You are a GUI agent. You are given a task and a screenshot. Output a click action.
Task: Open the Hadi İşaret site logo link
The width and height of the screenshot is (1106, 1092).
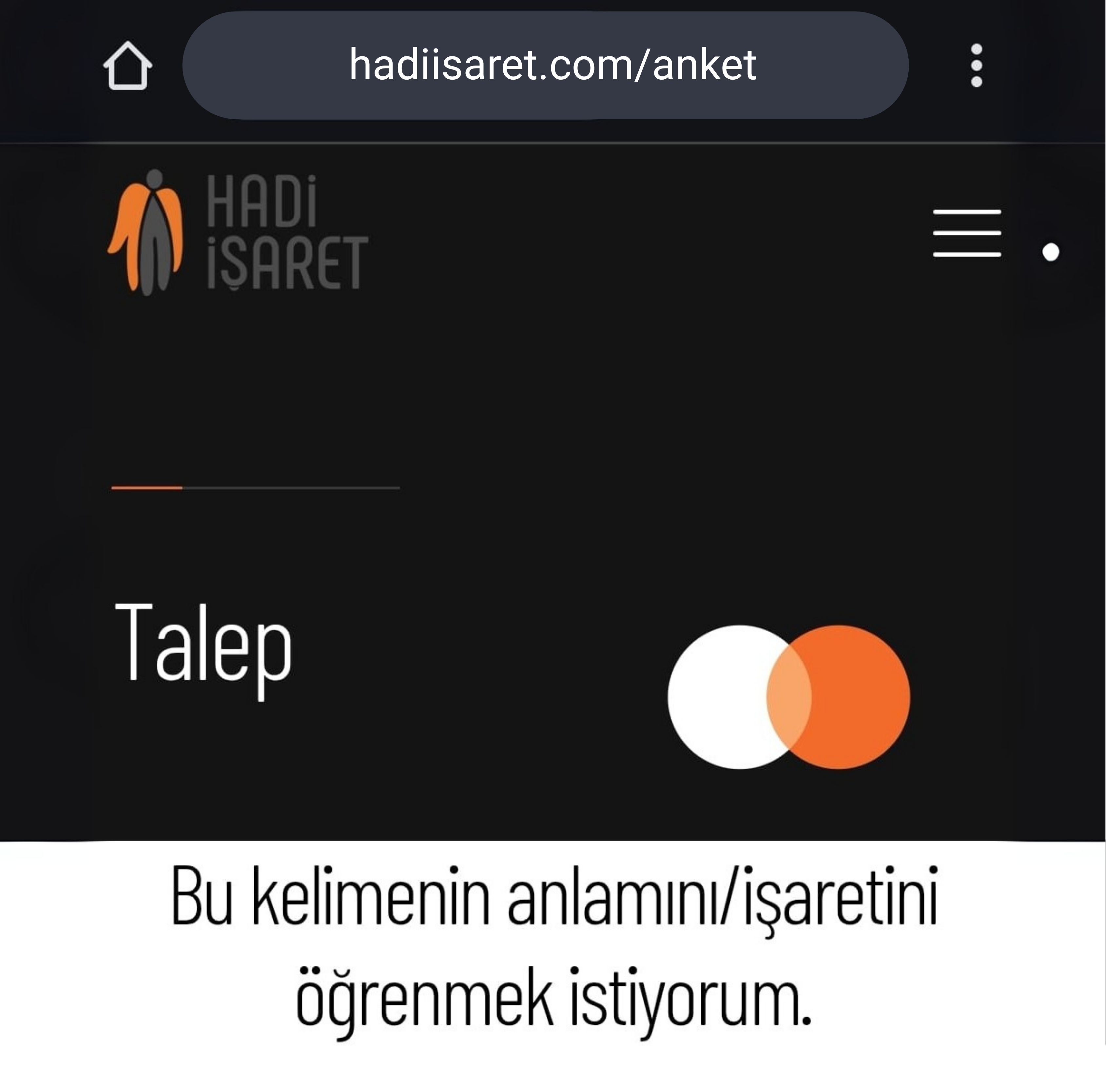[238, 232]
